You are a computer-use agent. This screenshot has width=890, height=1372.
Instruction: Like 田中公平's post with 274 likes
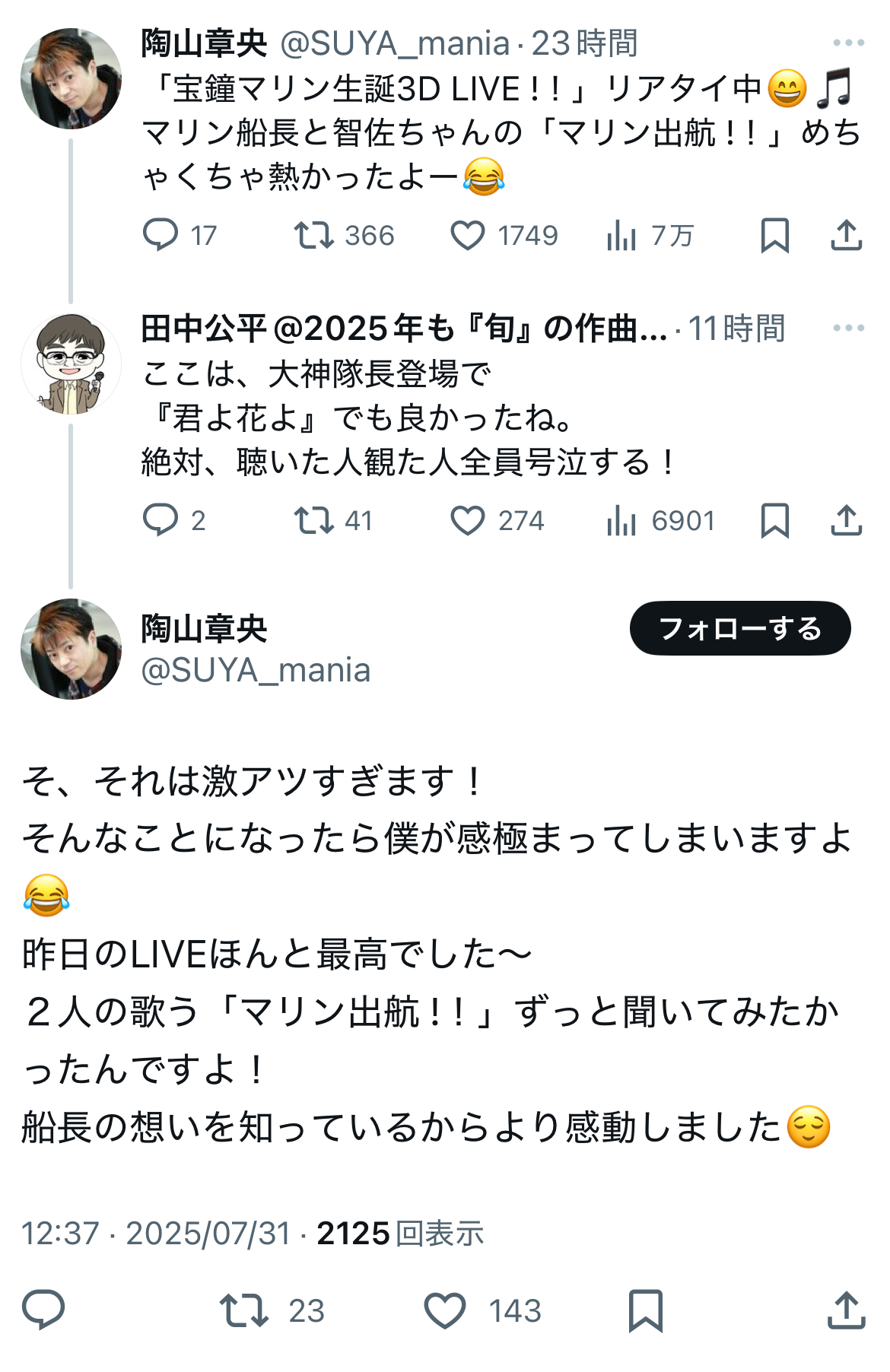click(468, 520)
